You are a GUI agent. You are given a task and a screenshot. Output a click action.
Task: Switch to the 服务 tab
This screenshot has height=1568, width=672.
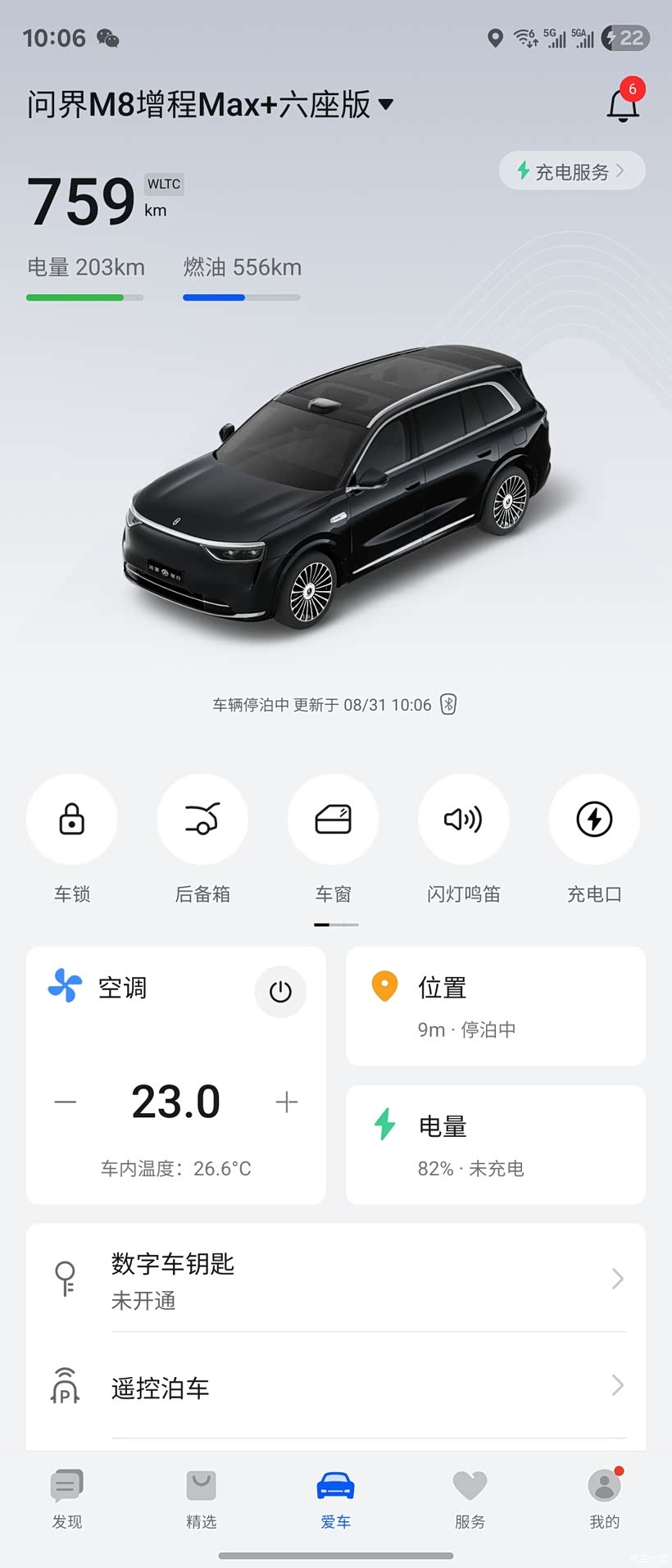(x=470, y=1499)
